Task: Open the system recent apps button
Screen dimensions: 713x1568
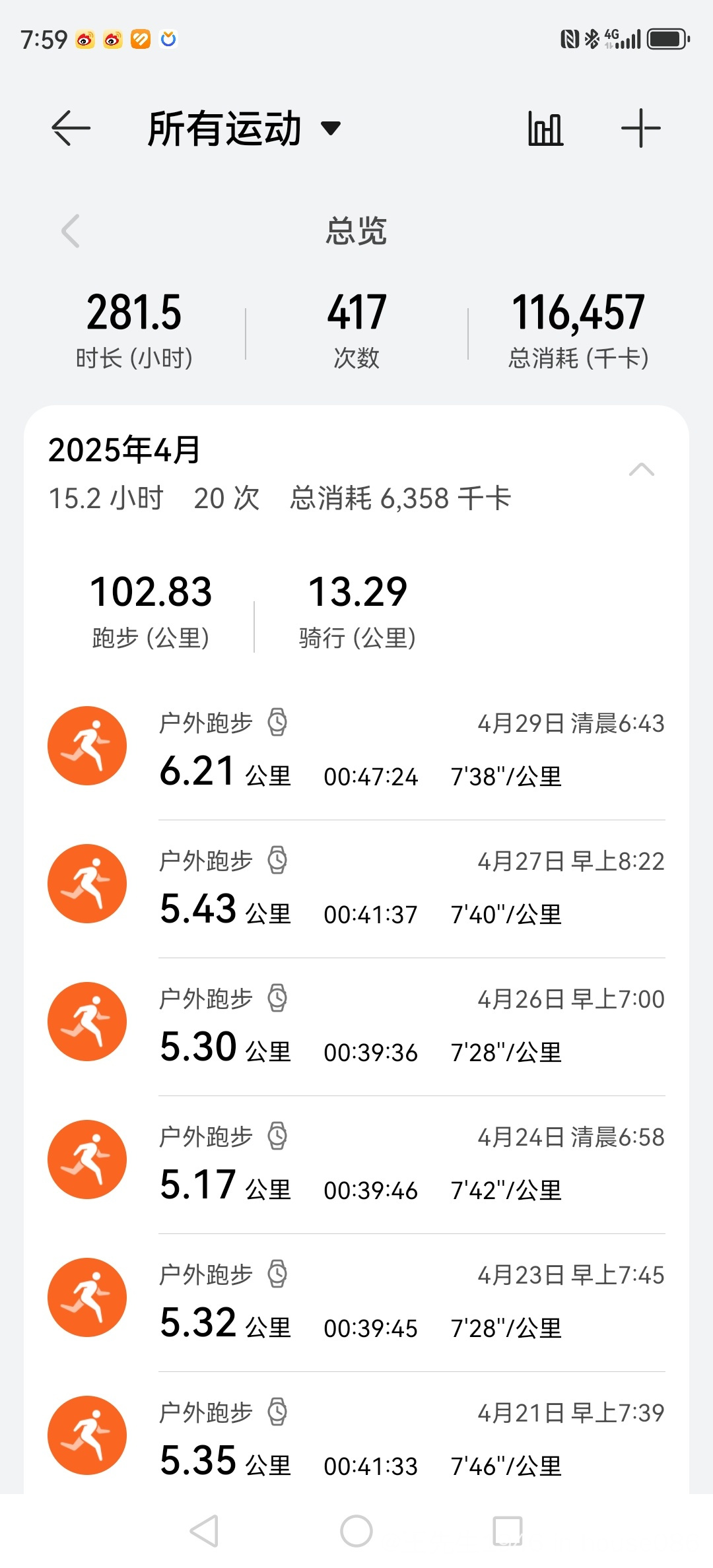Action: [x=508, y=1531]
